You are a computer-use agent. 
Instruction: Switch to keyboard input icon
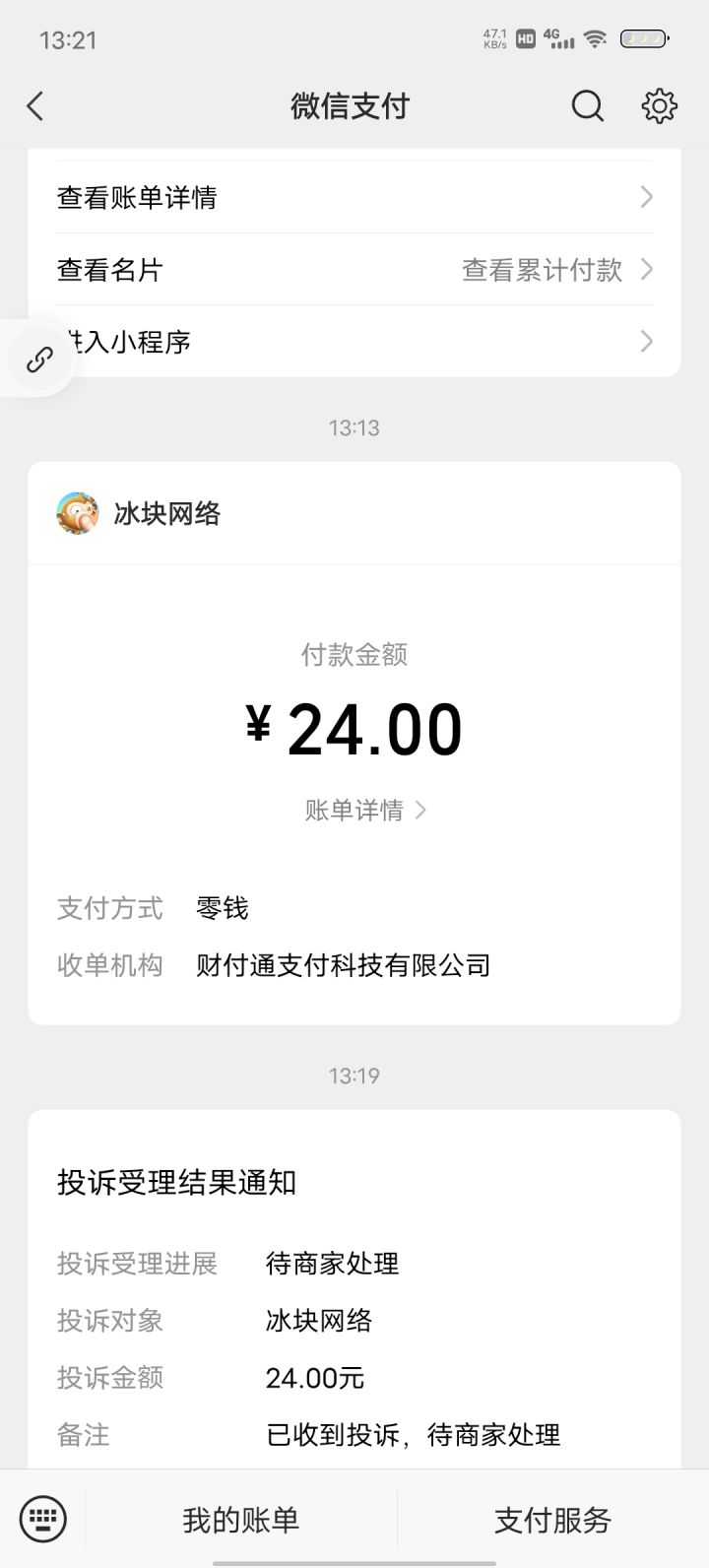(x=43, y=1519)
